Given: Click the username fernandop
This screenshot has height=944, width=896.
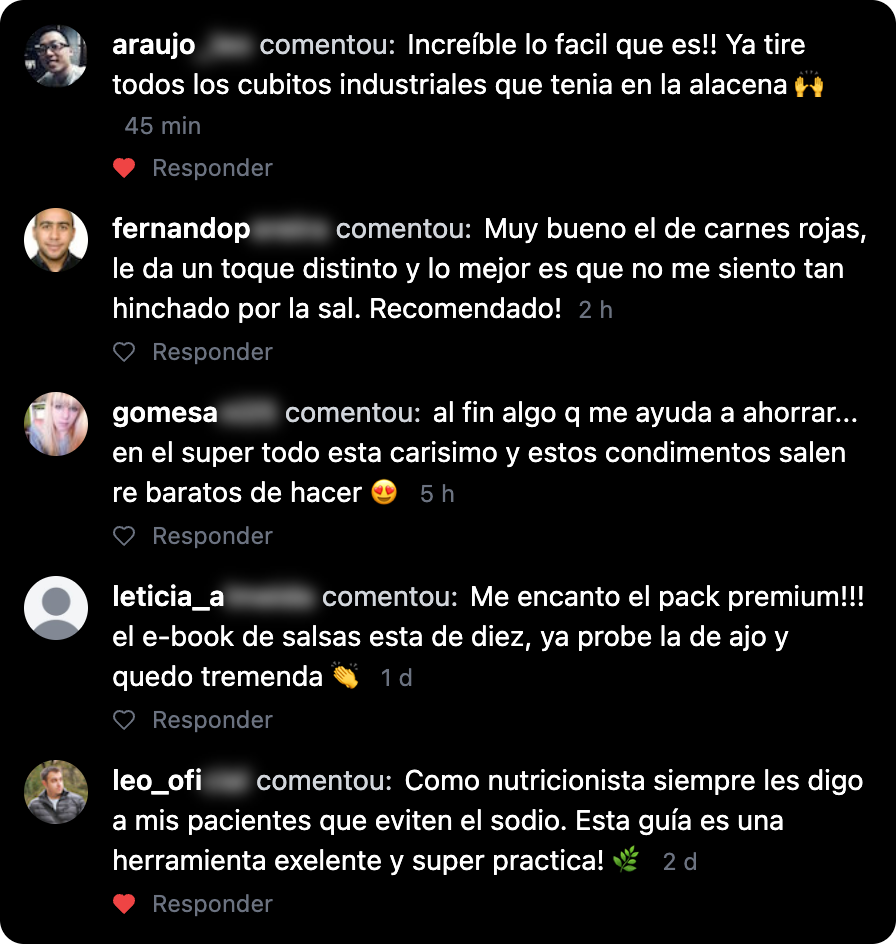Looking at the screenshot, I should (x=181, y=228).
